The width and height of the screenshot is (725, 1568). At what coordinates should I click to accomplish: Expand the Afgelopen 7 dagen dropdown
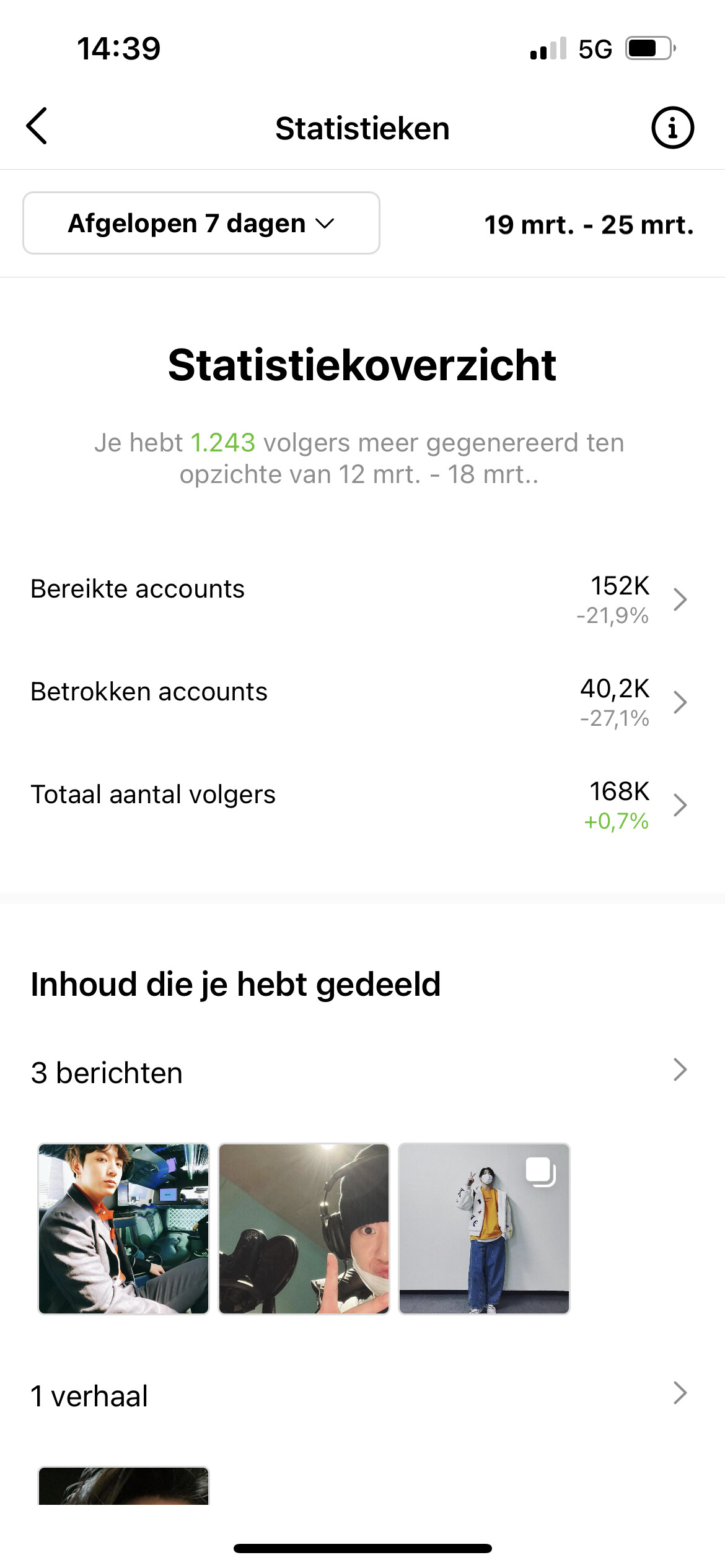(x=201, y=223)
